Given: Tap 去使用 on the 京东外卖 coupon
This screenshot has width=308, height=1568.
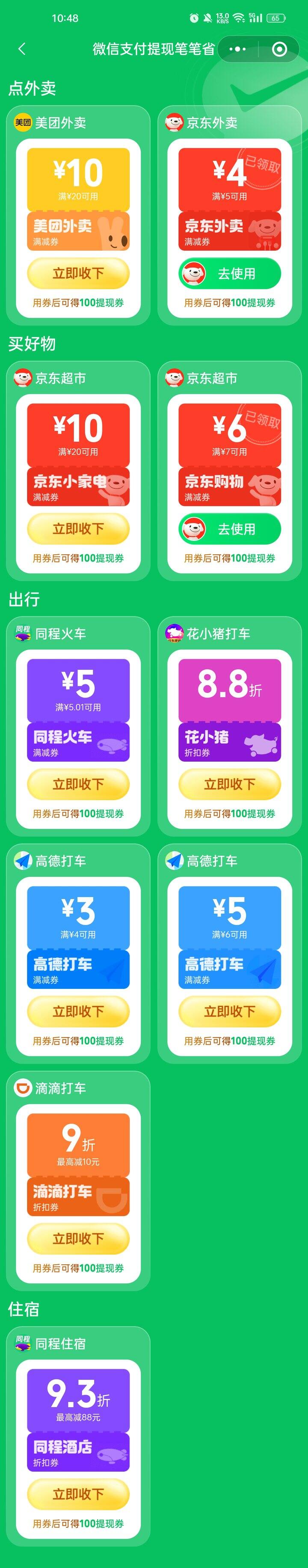Looking at the screenshot, I should click(229, 273).
